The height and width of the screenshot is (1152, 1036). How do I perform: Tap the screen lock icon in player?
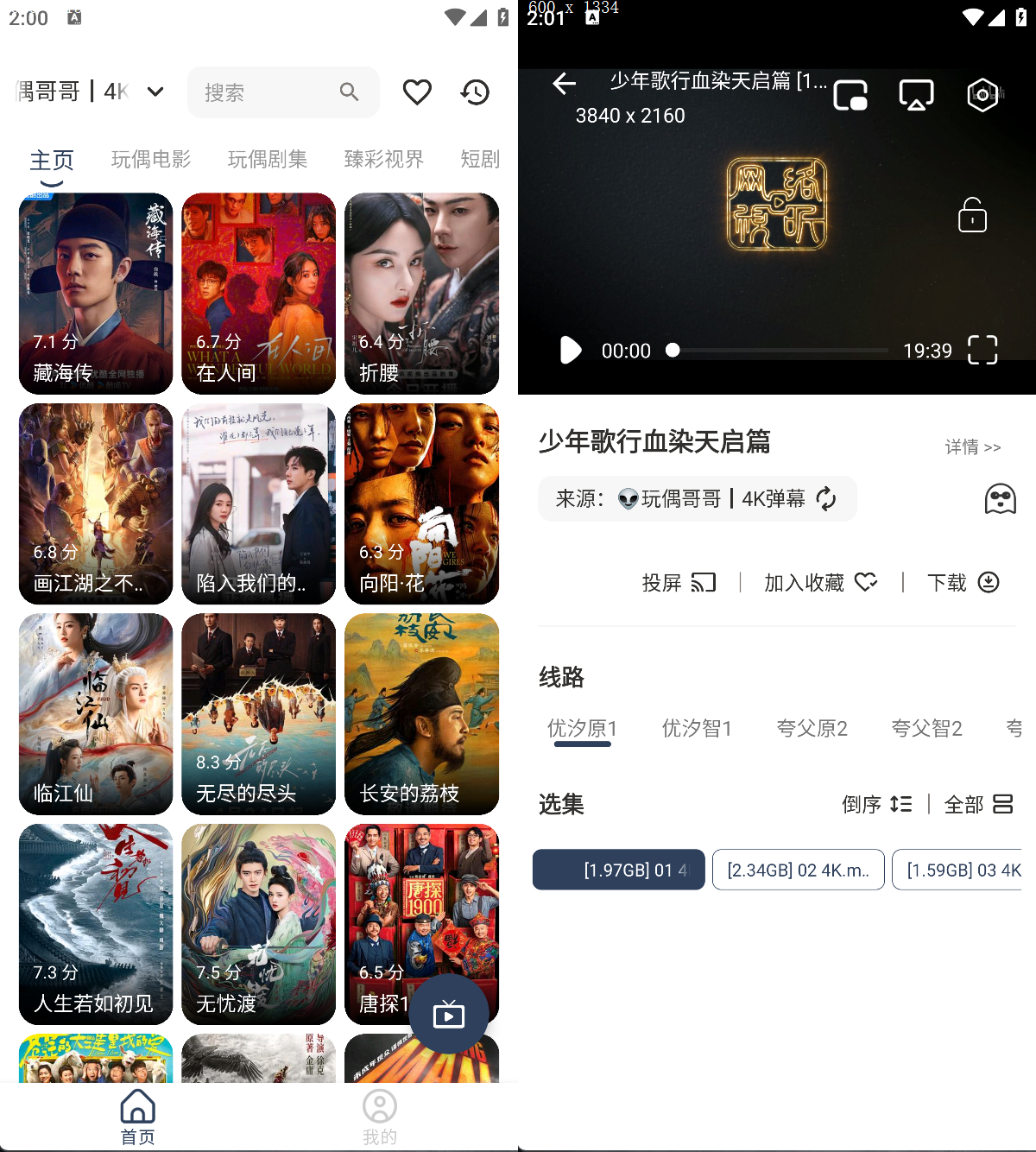click(972, 215)
